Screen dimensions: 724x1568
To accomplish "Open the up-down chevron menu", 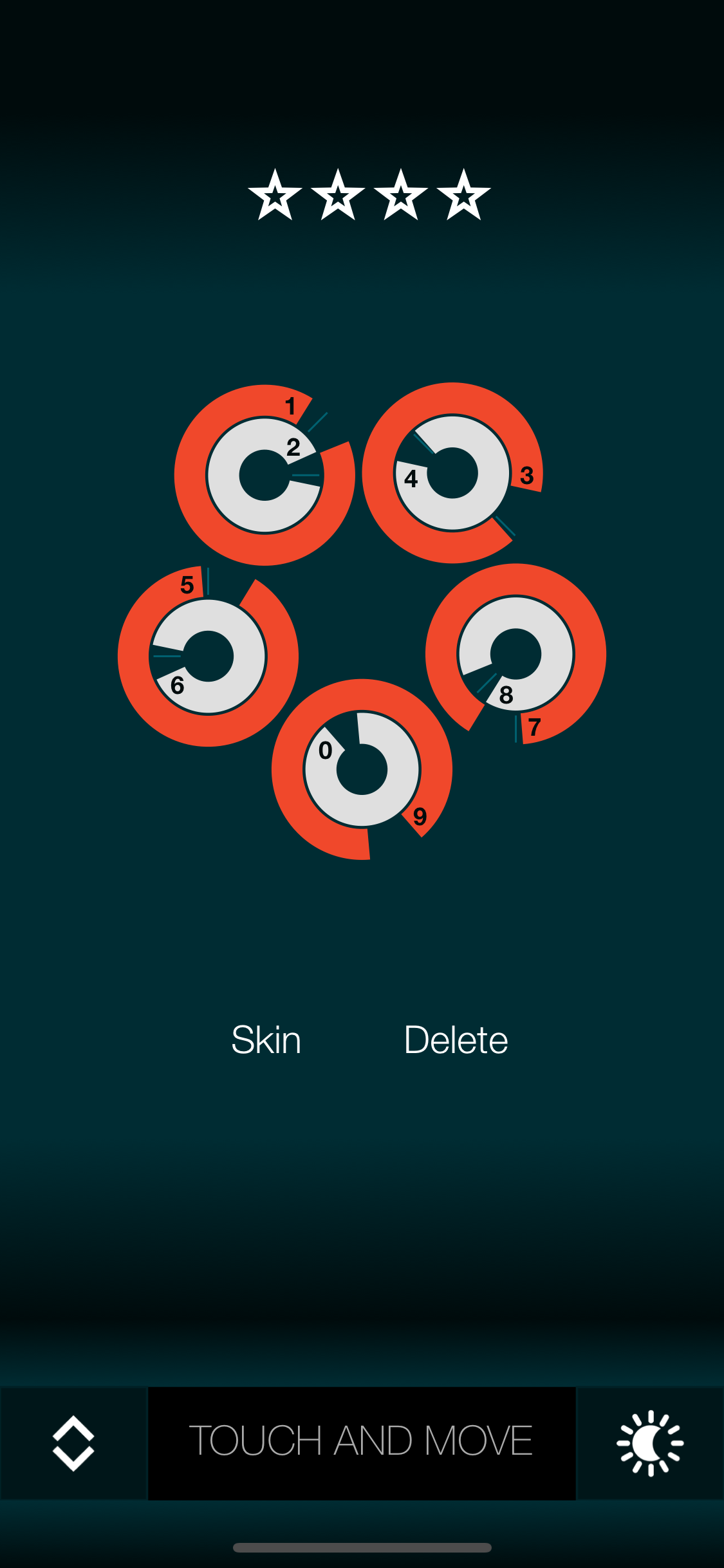I will tap(73, 1443).
